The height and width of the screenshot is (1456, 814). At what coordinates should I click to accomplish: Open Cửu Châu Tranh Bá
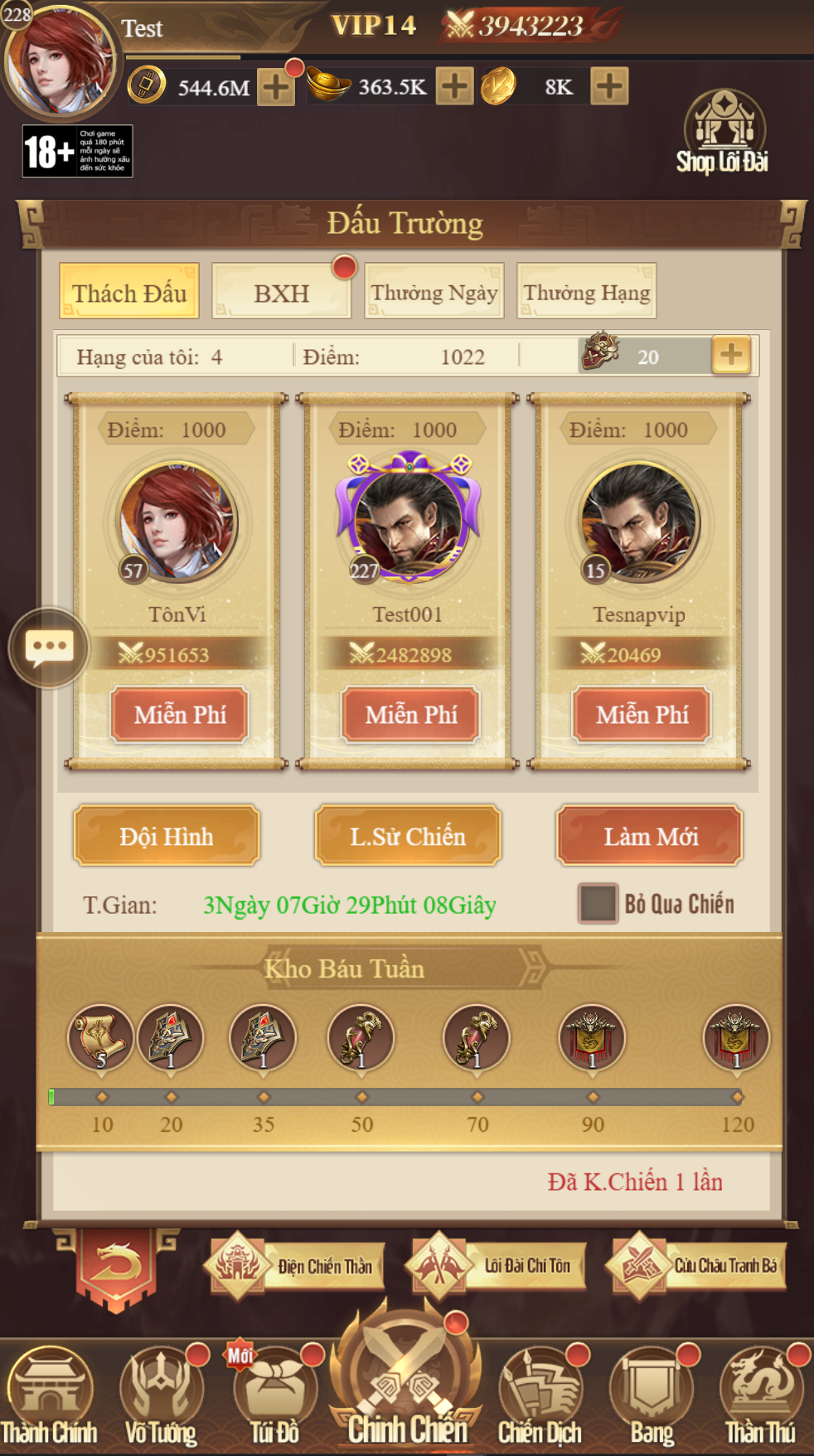[696, 1266]
